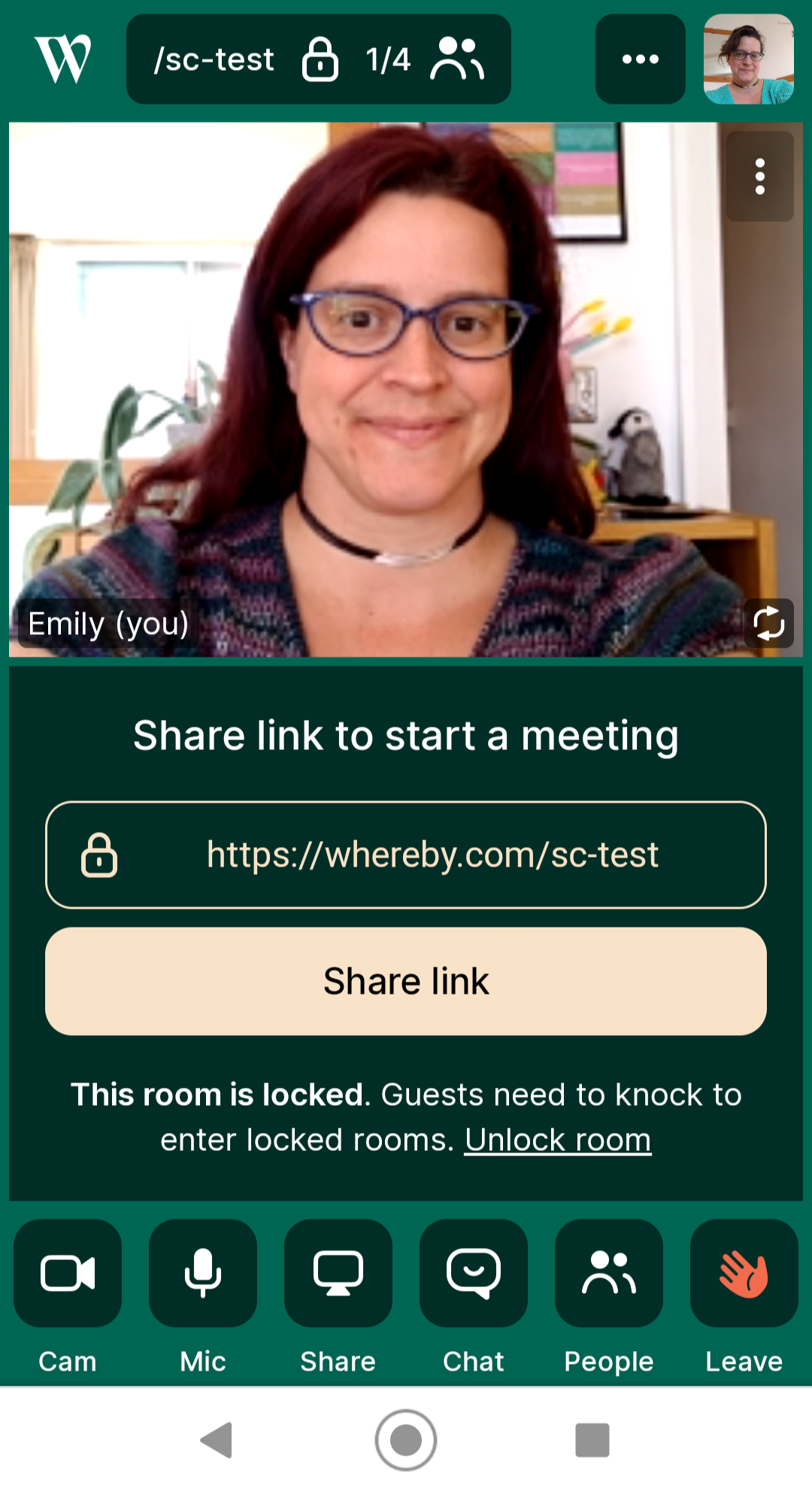Open the system recent apps
The image size is (812, 1494).
pyautogui.click(x=592, y=1440)
